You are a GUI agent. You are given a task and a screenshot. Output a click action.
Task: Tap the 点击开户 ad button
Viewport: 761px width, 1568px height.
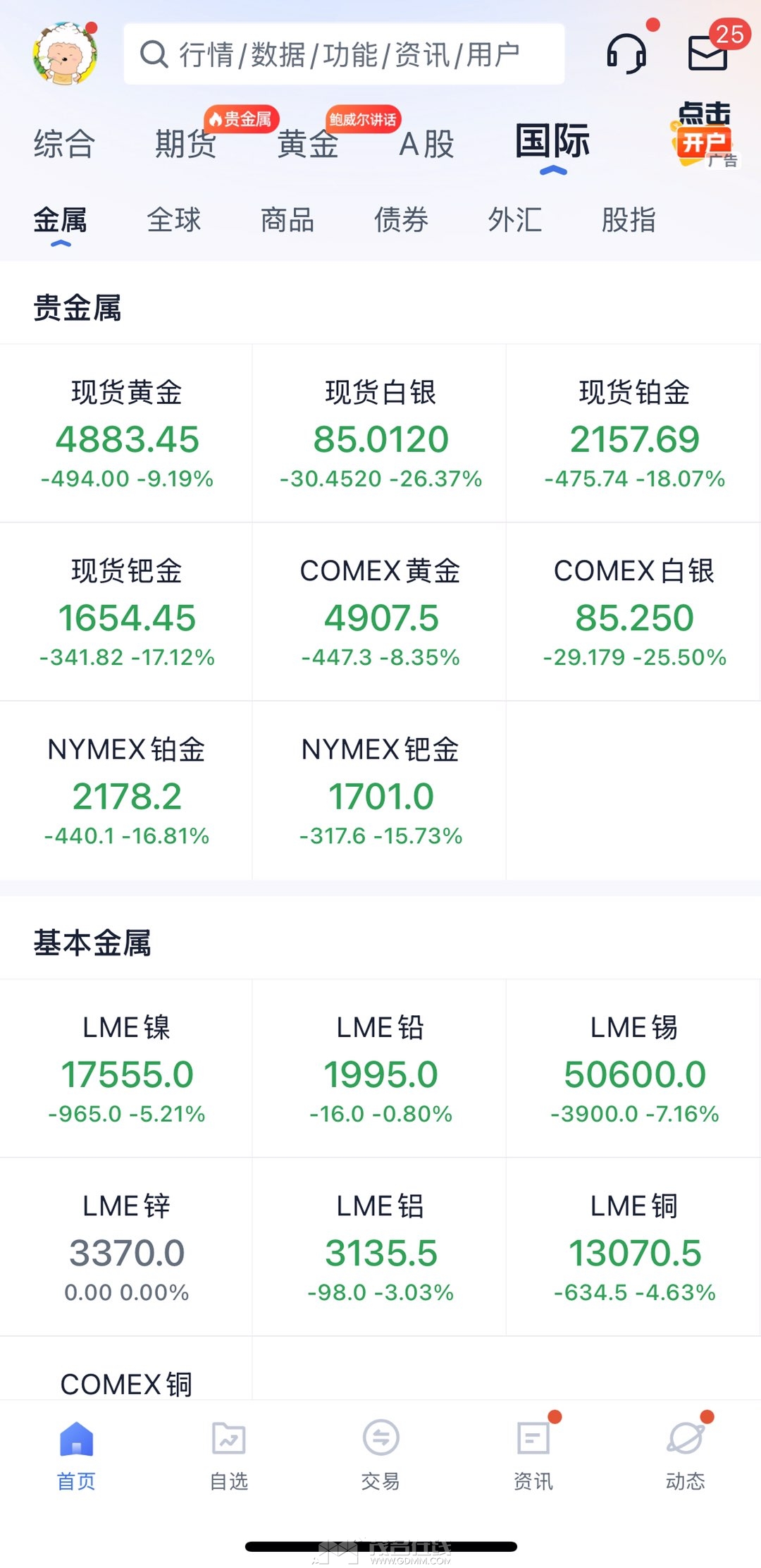coord(703,135)
